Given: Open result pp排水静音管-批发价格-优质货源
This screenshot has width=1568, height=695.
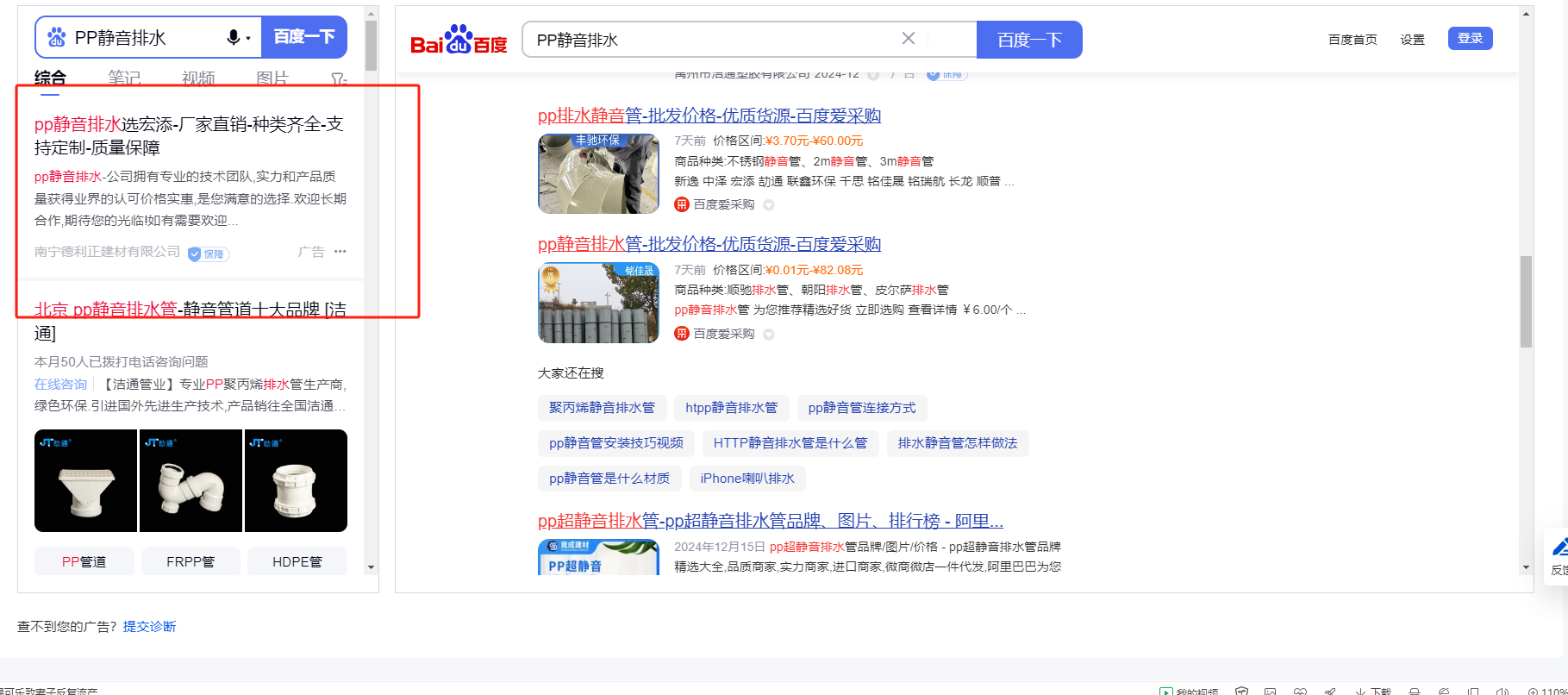Looking at the screenshot, I should click(x=709, y=116).
